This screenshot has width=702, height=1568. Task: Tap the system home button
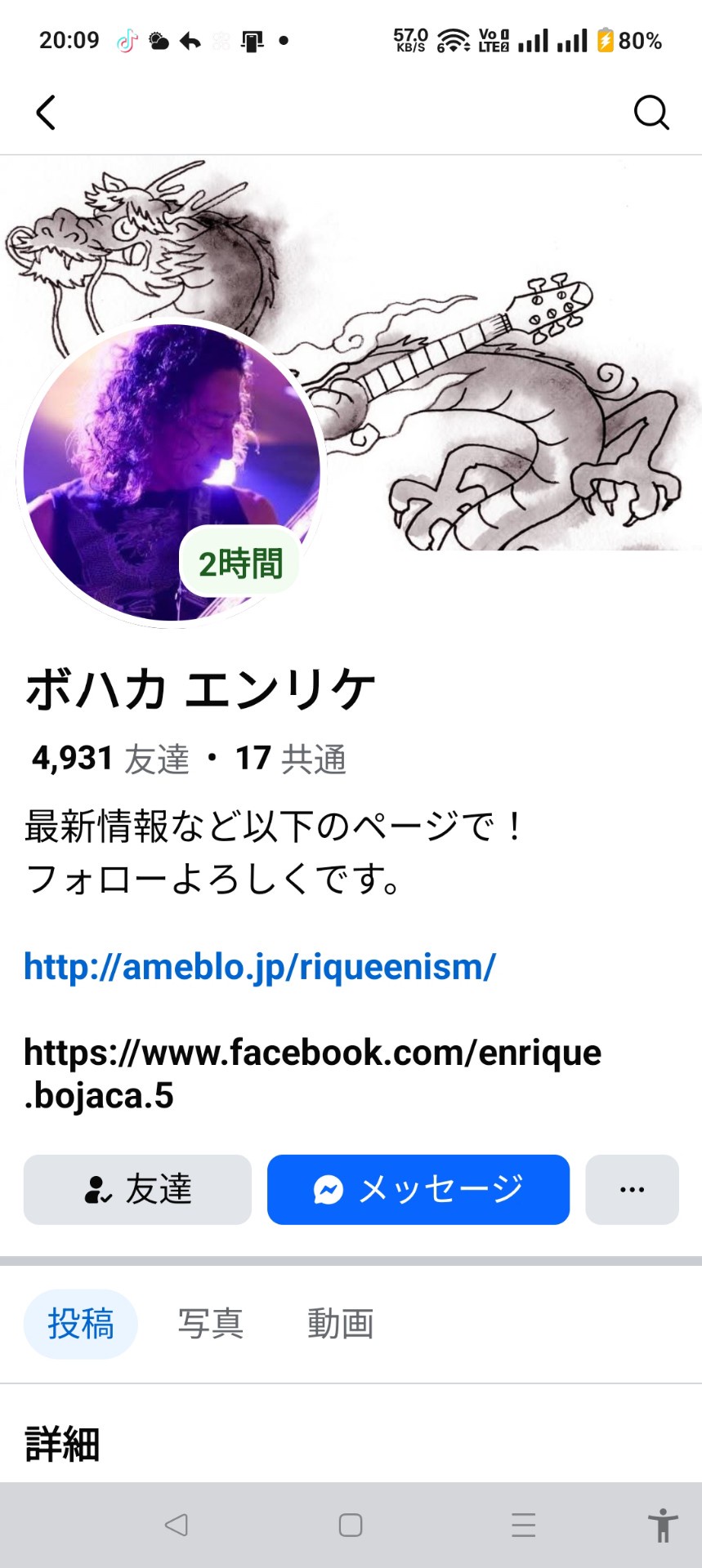pyautogui.click(x=351, y=1525)
